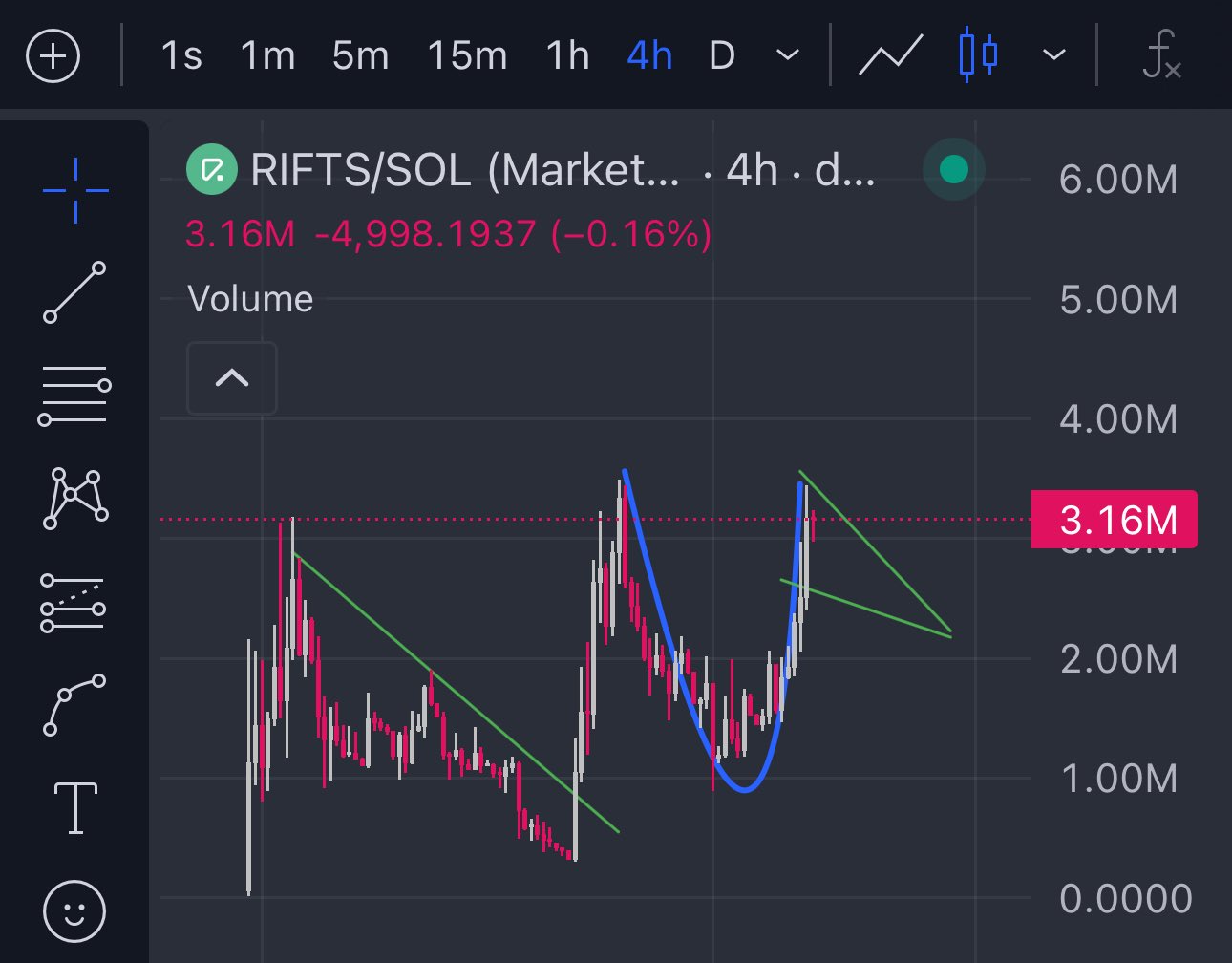Image resolution: width=1232 pixels, height=963 pixels.
Task: Select the crosshair cursor tool
Action: pos(75,190)
